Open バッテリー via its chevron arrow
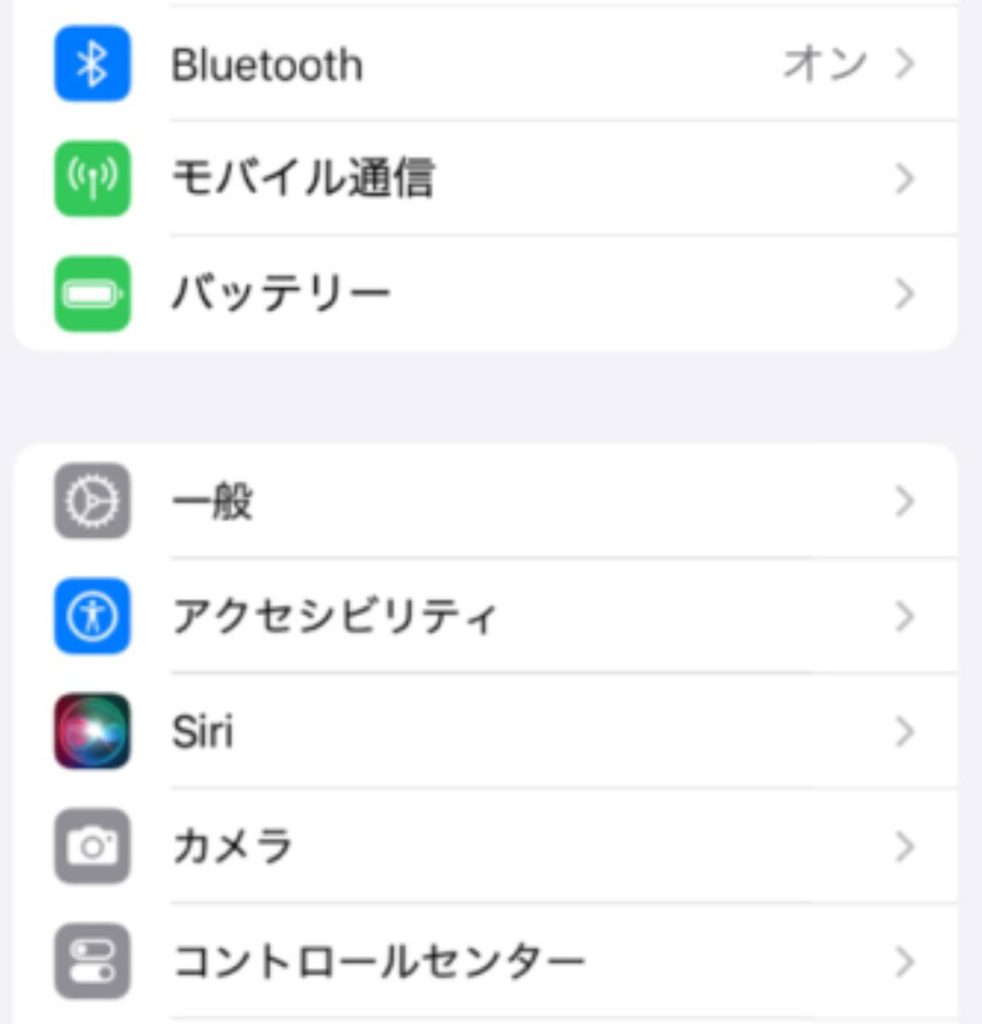This screenshot has width=982, height=1024. 907,291
